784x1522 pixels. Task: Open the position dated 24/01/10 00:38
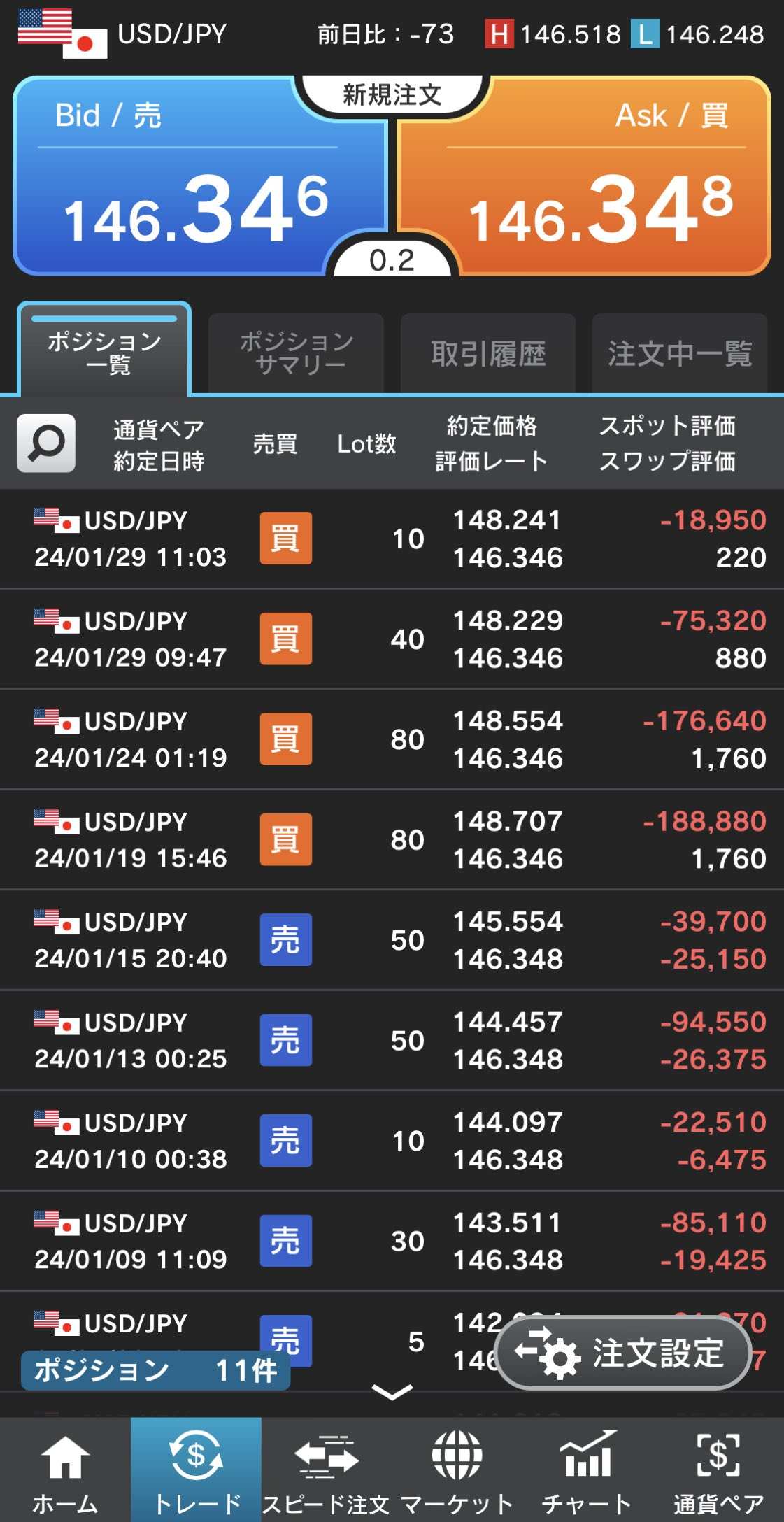(x=392, y=1141)
